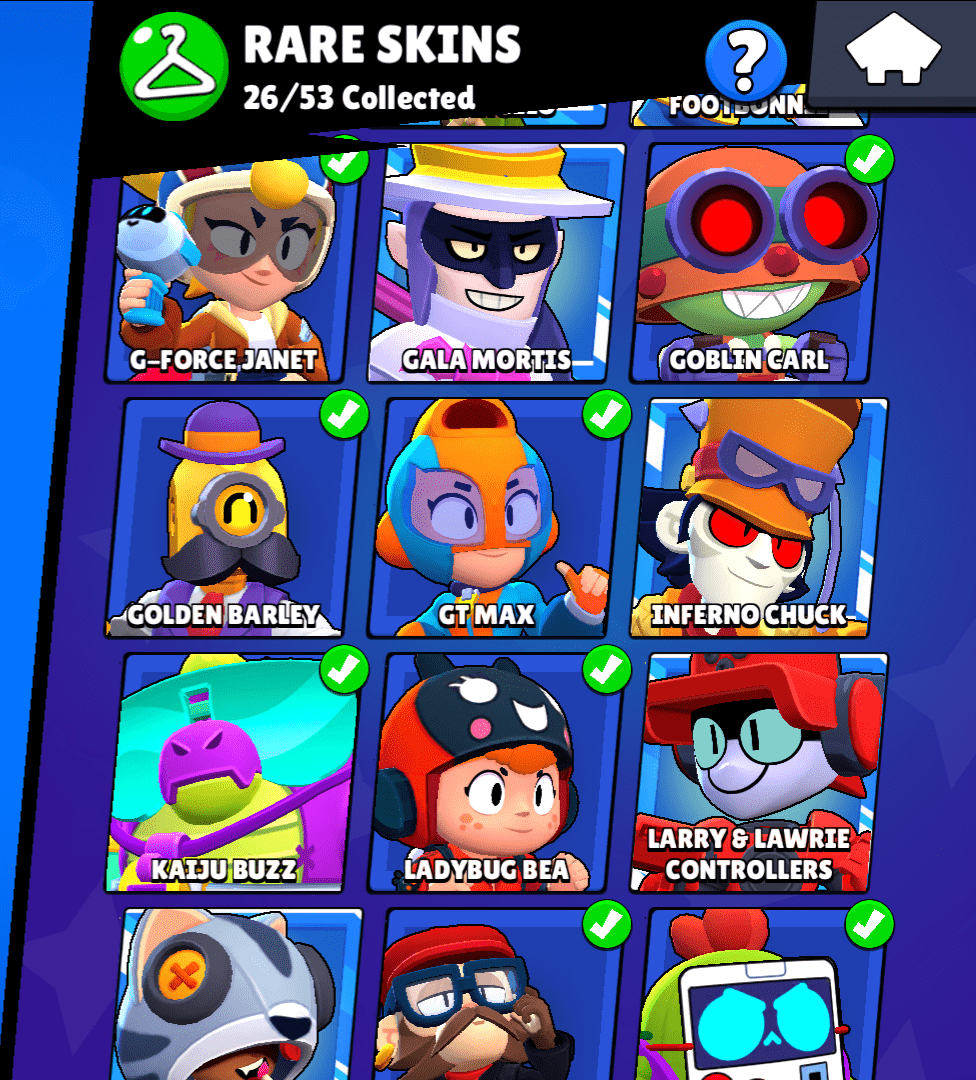Select the Gala Mortis skin

pos(494,265)
